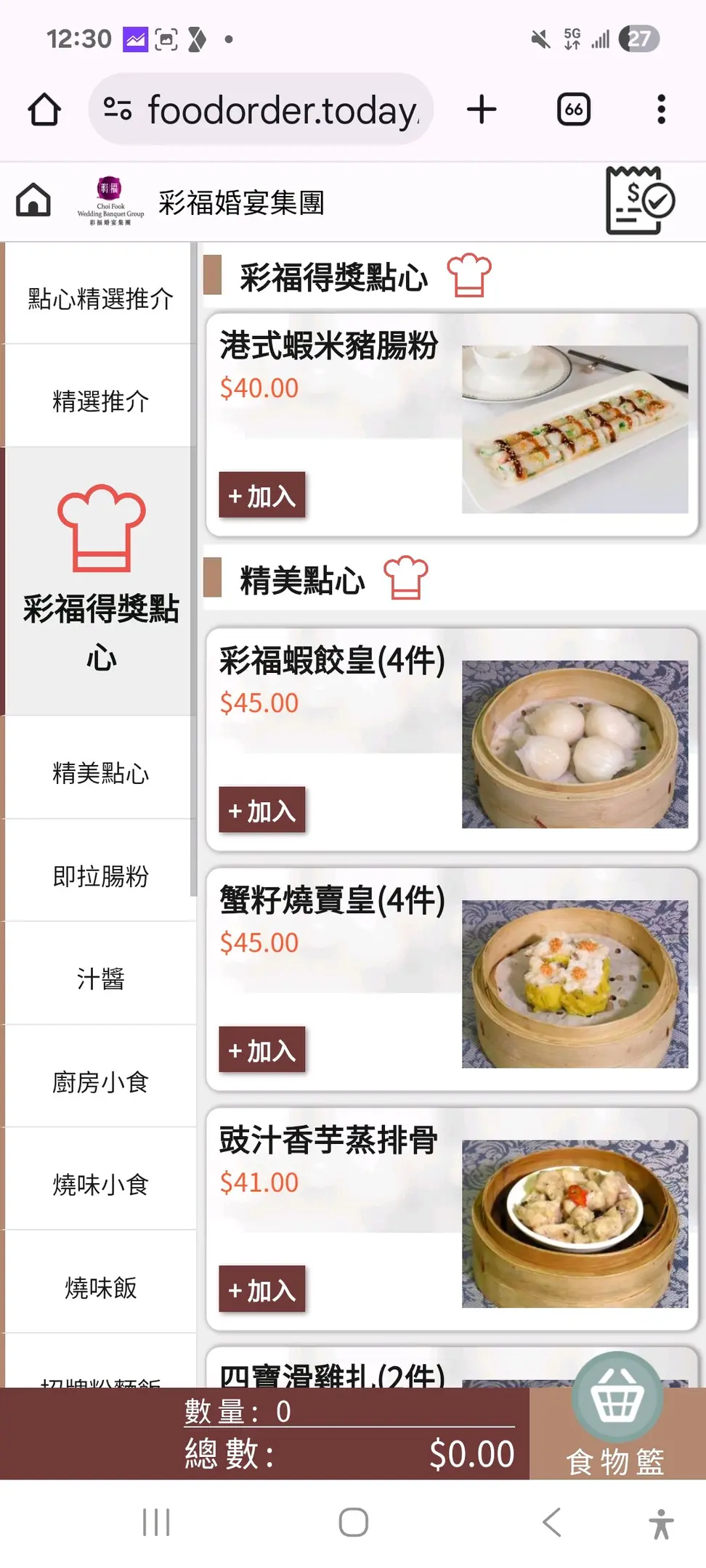Screen dimensions: 706x1568
Task: Tap the foodorder.today address bar
Action: (261, 110)
